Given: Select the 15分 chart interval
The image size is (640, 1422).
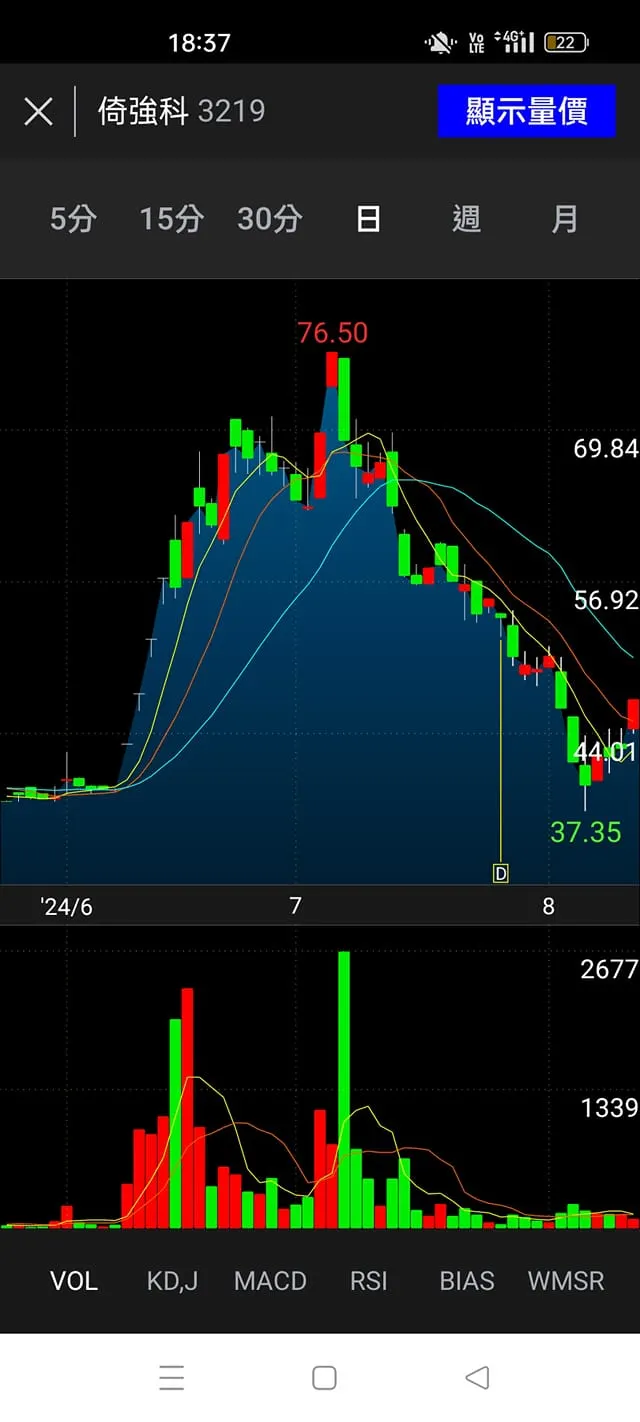Looking at the screenshot, I should 171,219.
